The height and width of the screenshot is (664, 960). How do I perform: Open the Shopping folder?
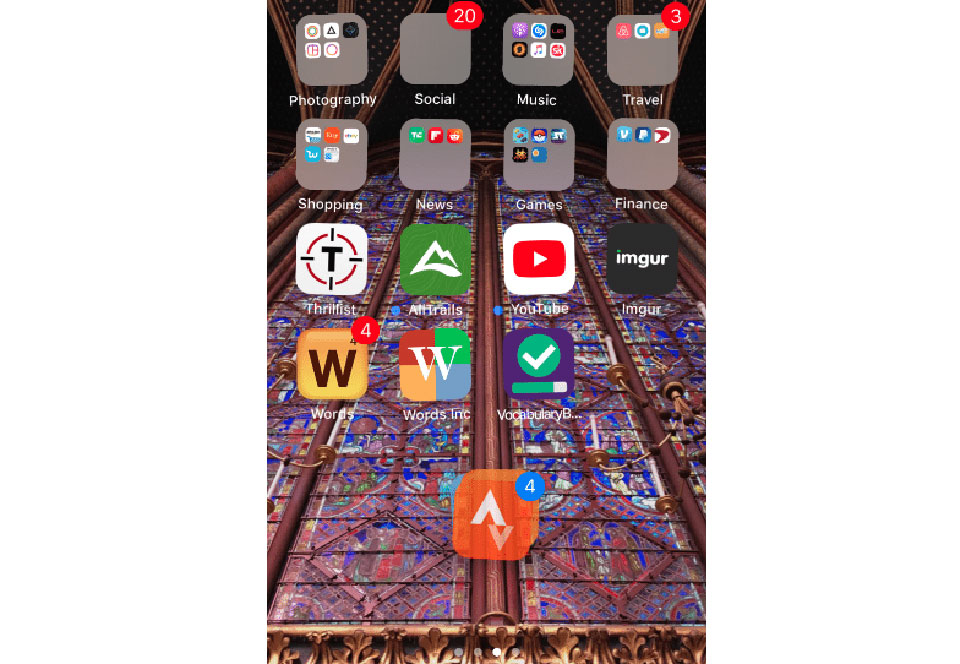(332, 155)
